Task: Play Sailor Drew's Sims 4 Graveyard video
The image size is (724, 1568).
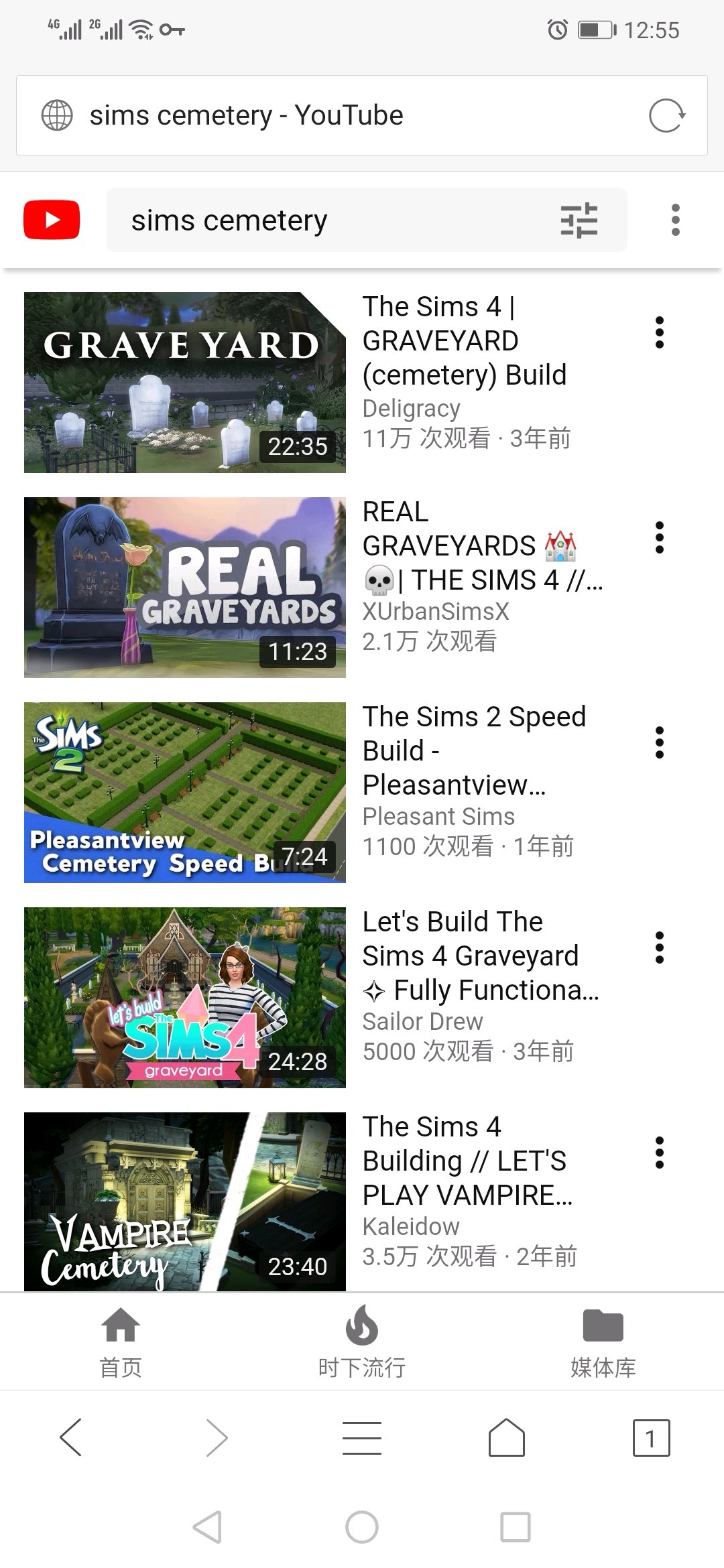Action: [x=185, y=998]
